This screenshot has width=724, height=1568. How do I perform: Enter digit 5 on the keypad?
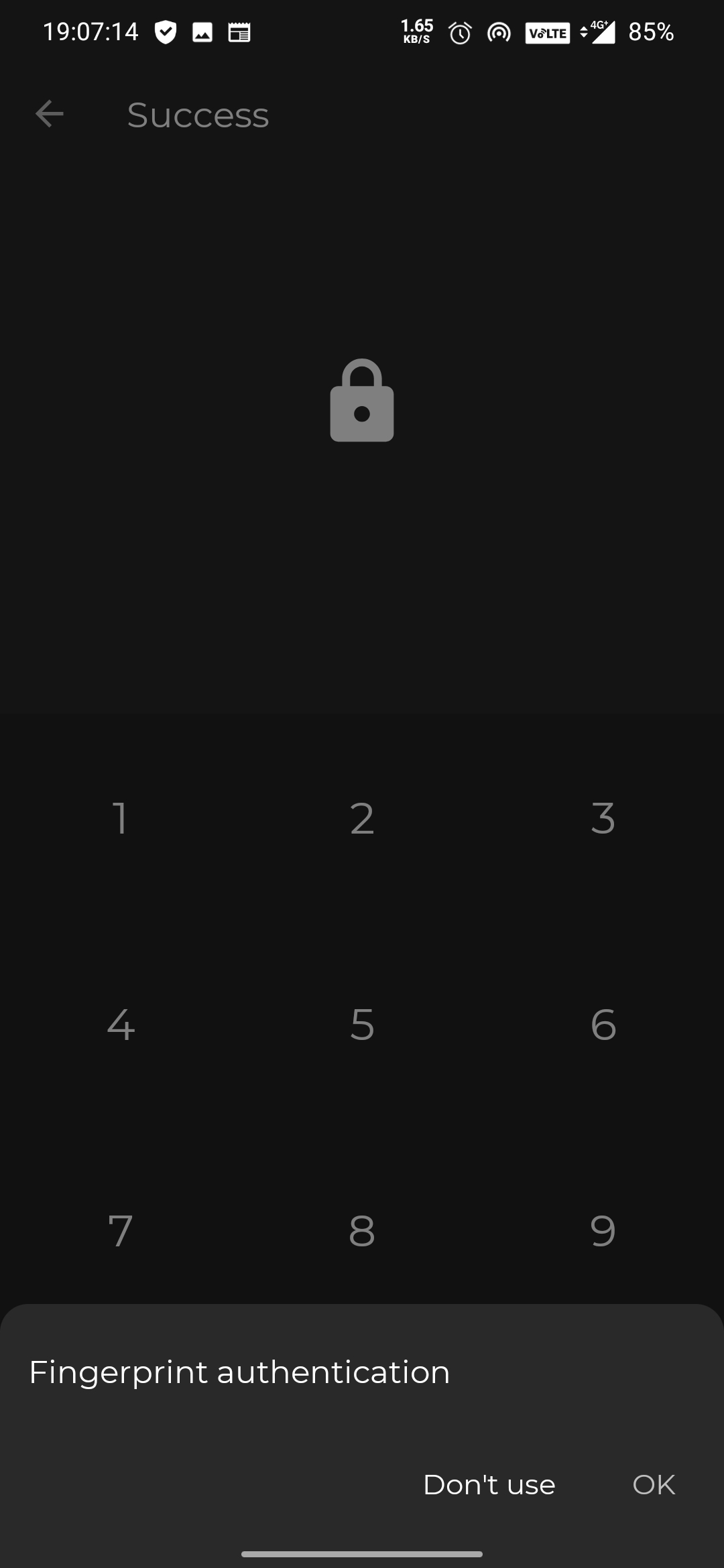pos(362,1025)
